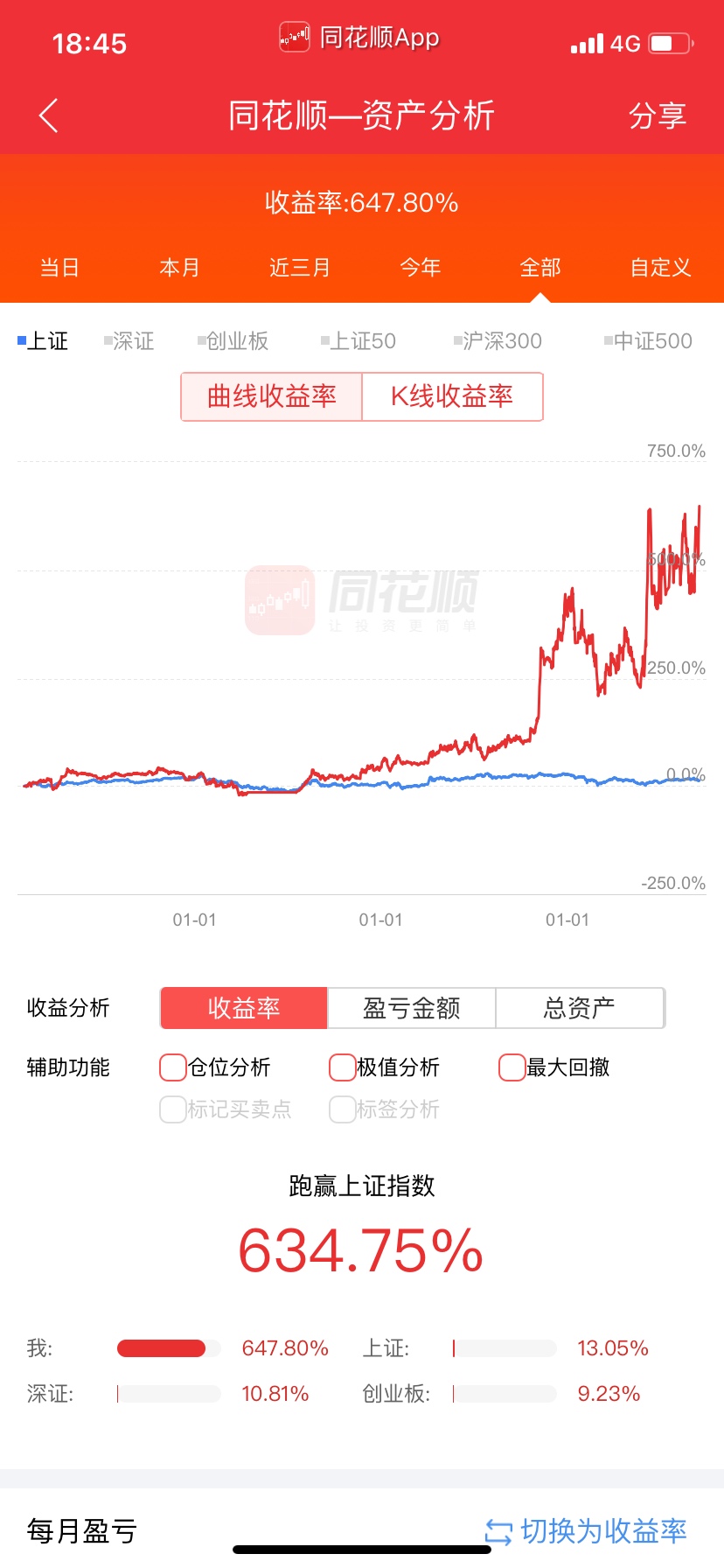This screenshot has height=1568, width=724.
Task: Show the 盈亏金额 analysis
Action: point(412,1008)
